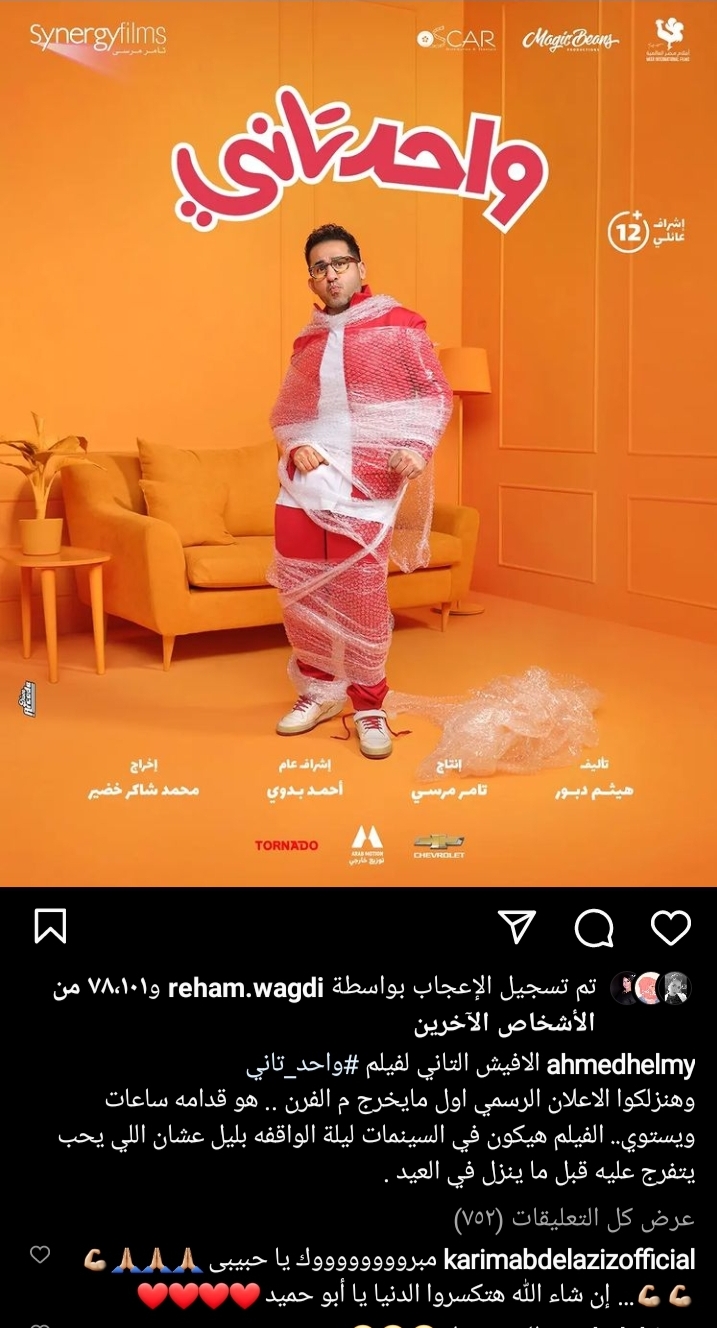Like karimabdelazizofficial's comment
717x1328 pixels.
39,1255
